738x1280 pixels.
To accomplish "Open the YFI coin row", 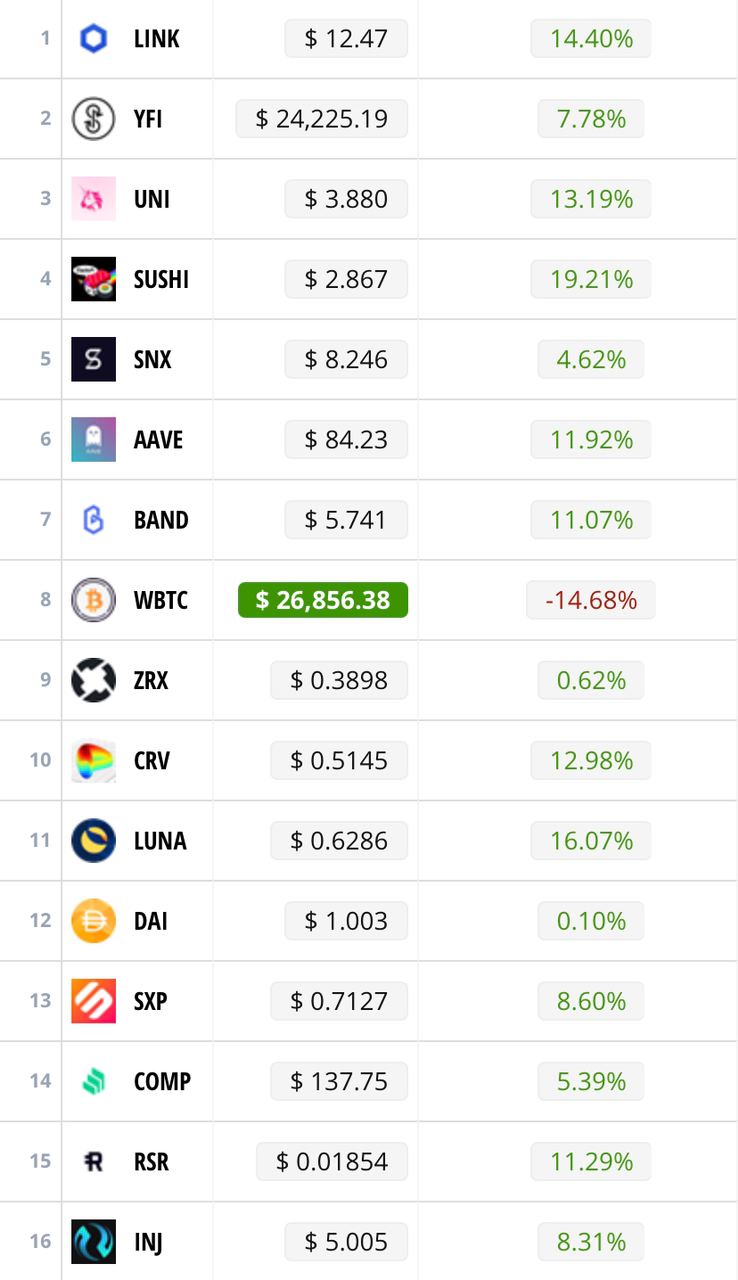I will pyautogui.click(x=148, y=119).
